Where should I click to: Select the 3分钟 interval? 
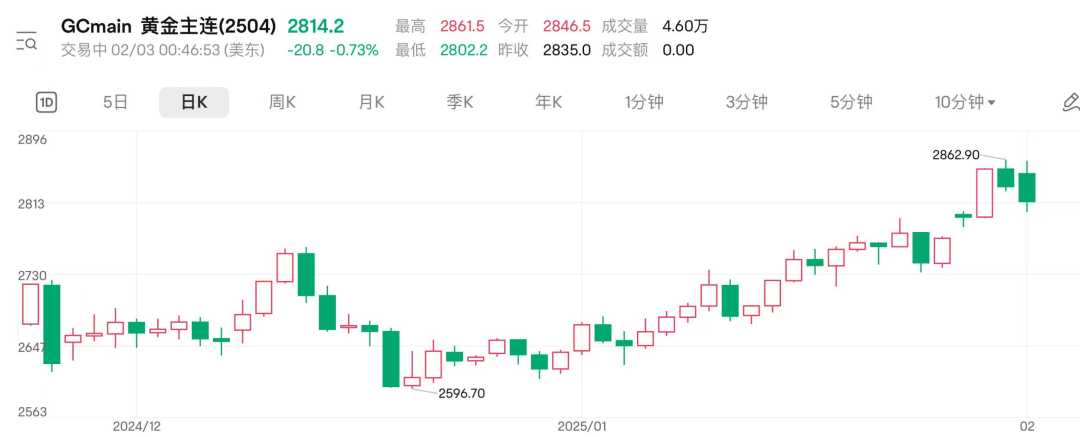point(746,102)
